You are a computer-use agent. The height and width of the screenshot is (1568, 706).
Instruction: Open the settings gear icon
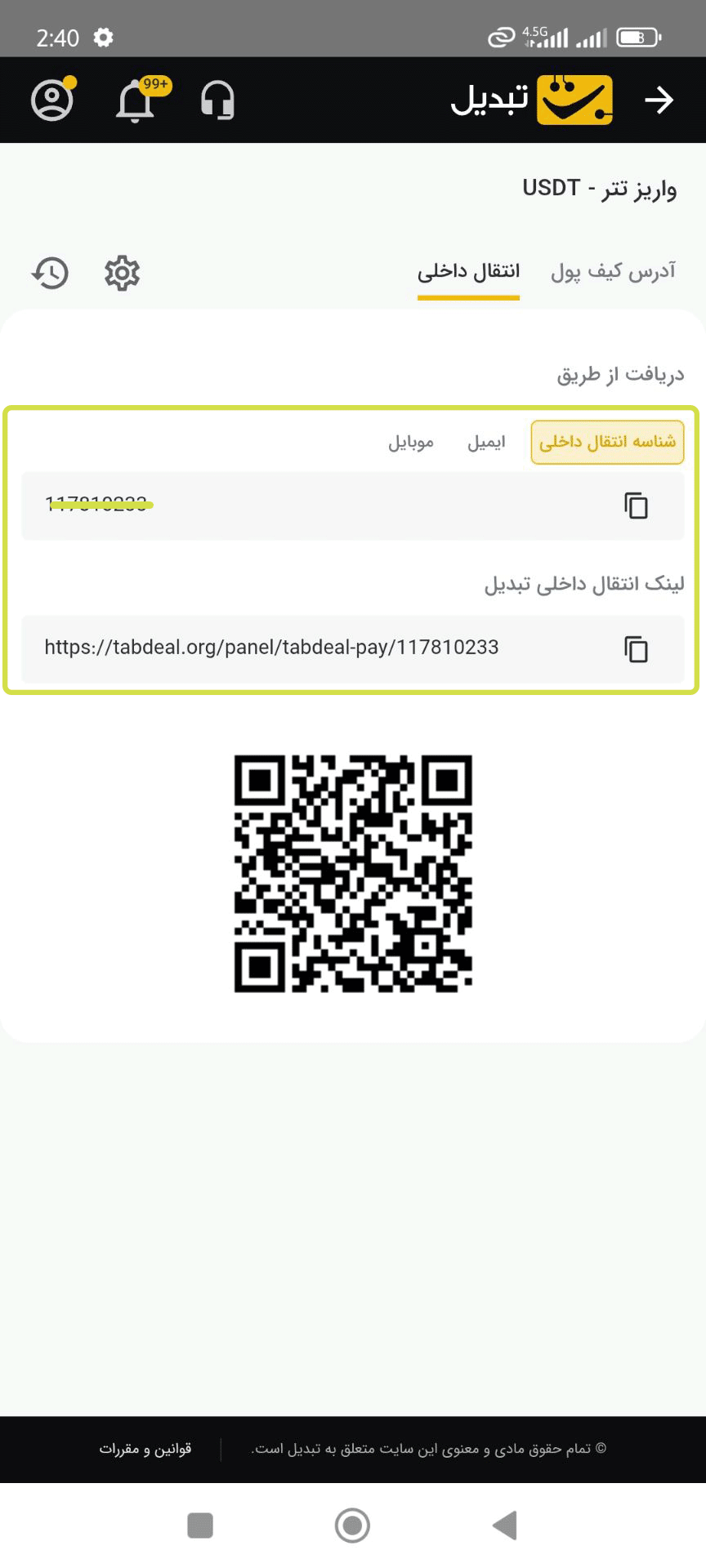coord(123,273)
